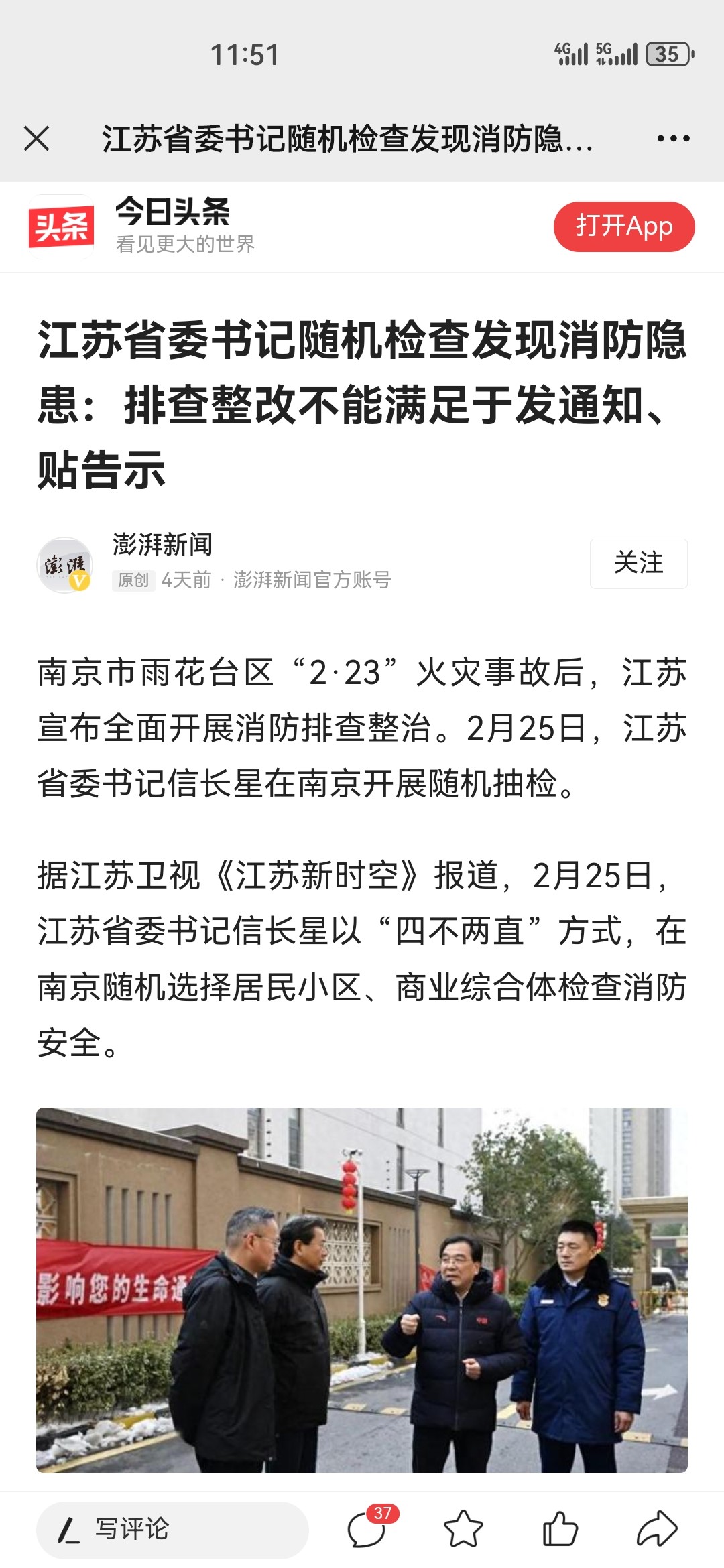724x1568 pixels.
Task: Share this article
Action: click(x=656, y=1528)
